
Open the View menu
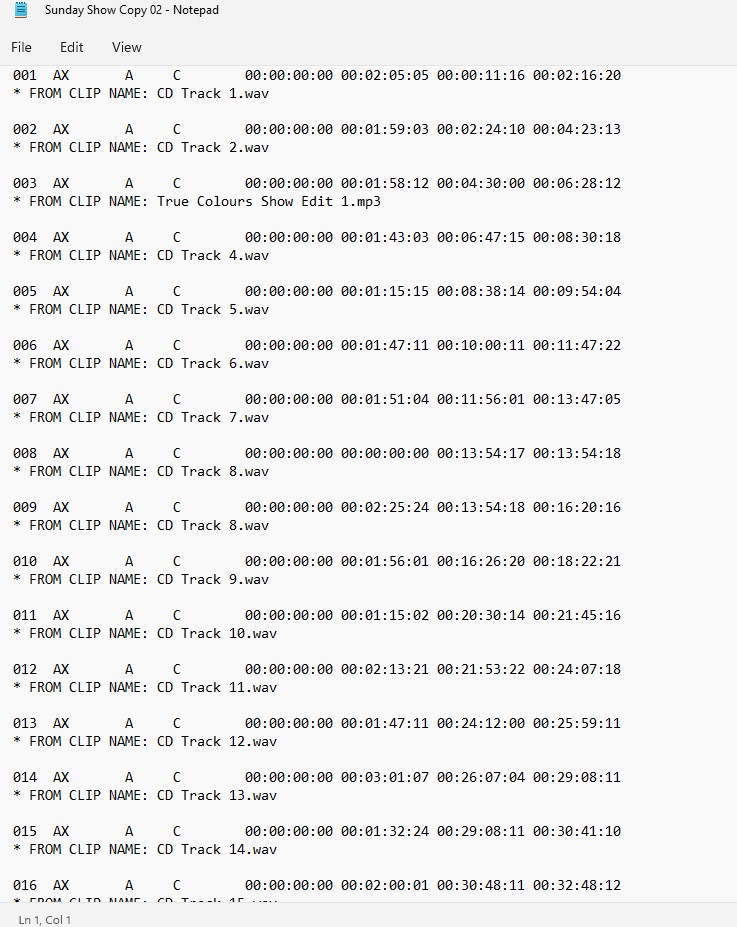[x=126, y=46]
